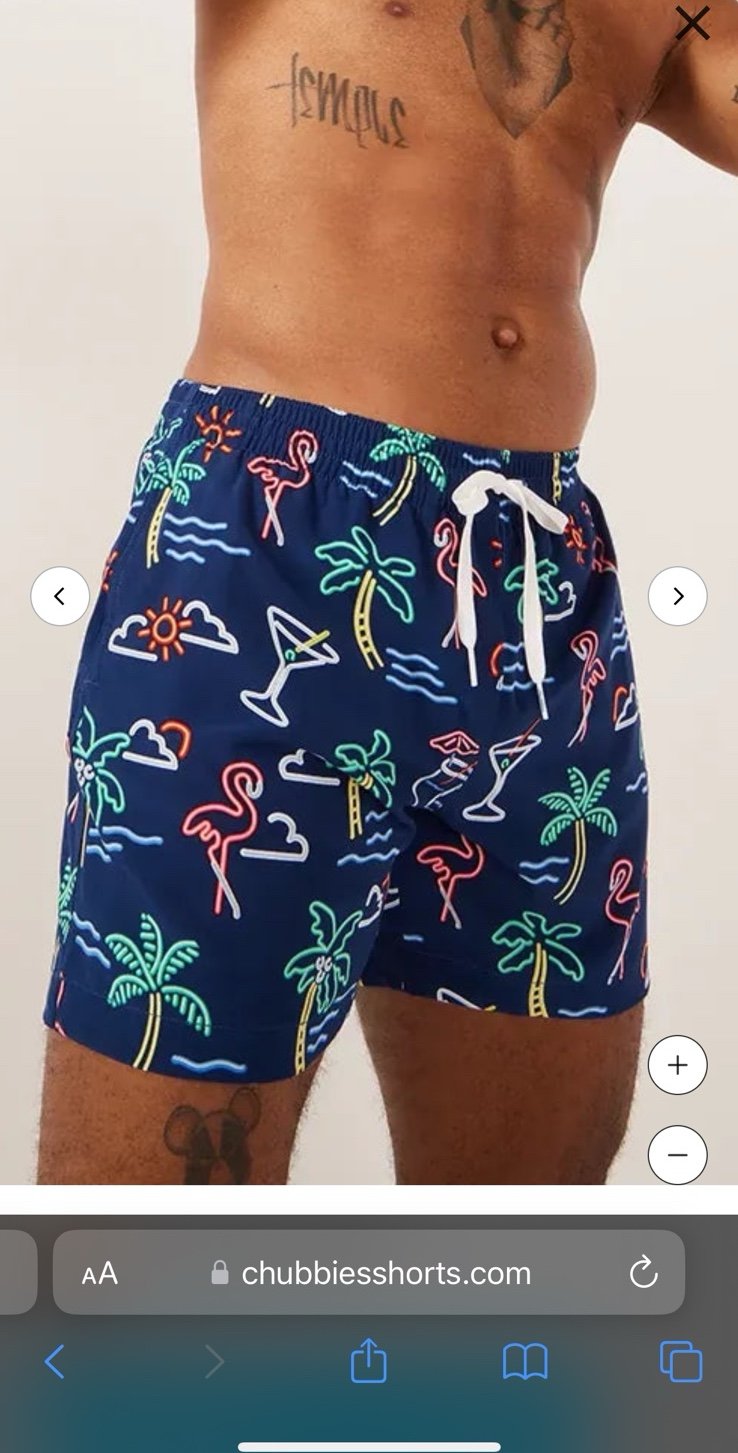Show the next product photo
Viewport: 738px width, 1453px height.
coord(678,597)
